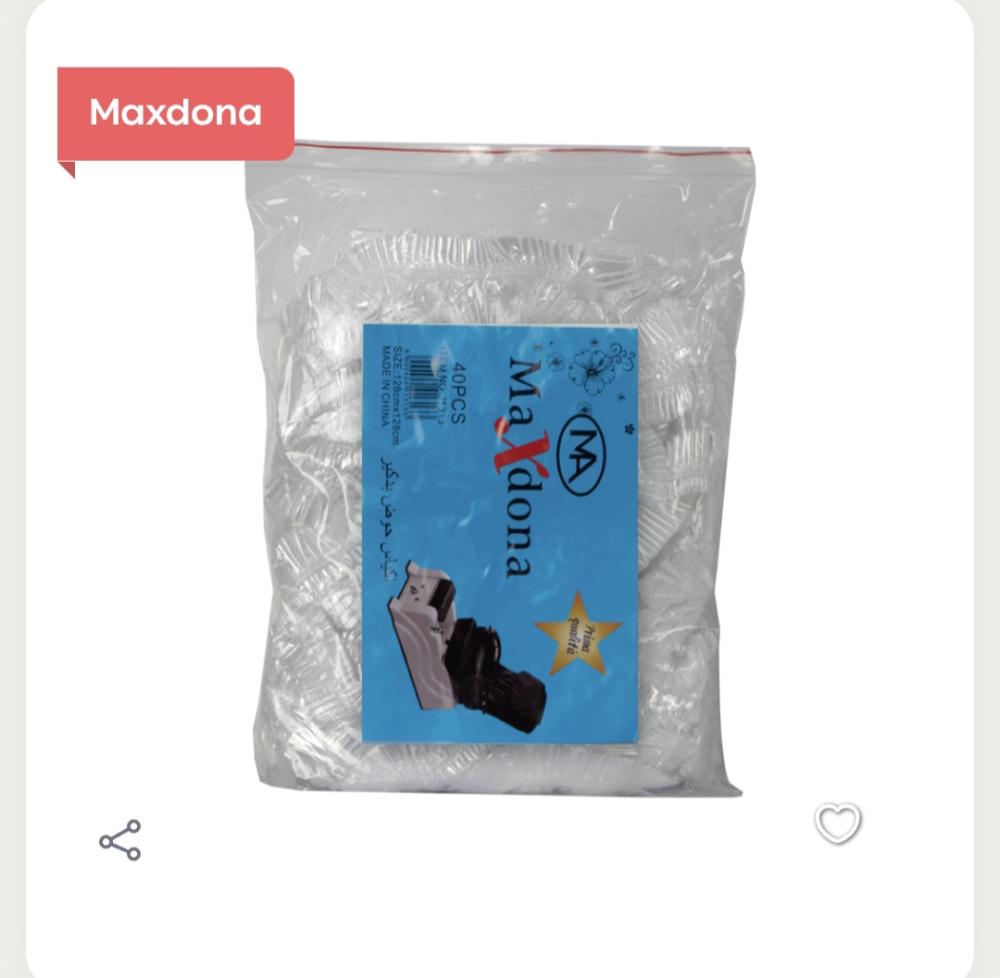This screenshot has height=978, width=1000.
Task: Add product to favorites with heart icon
Action: 837,824
